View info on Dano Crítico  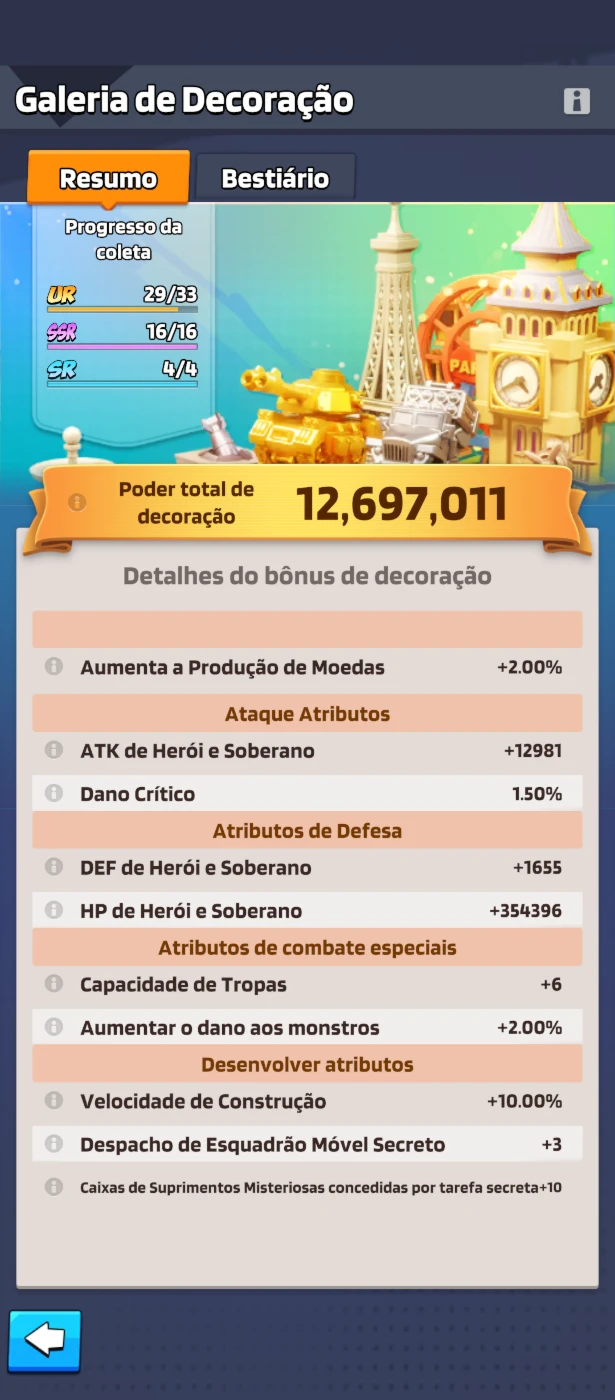(x=54, y=793)
